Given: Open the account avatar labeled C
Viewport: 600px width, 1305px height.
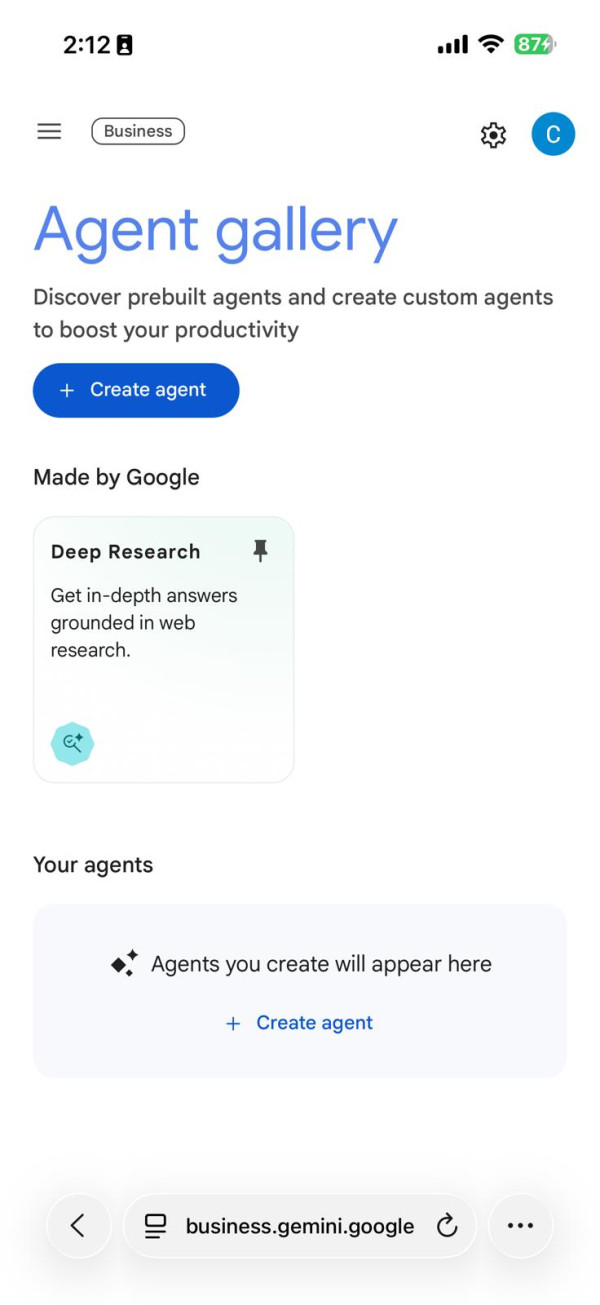Looking at the screenshot, I should [x=553, y=134].
